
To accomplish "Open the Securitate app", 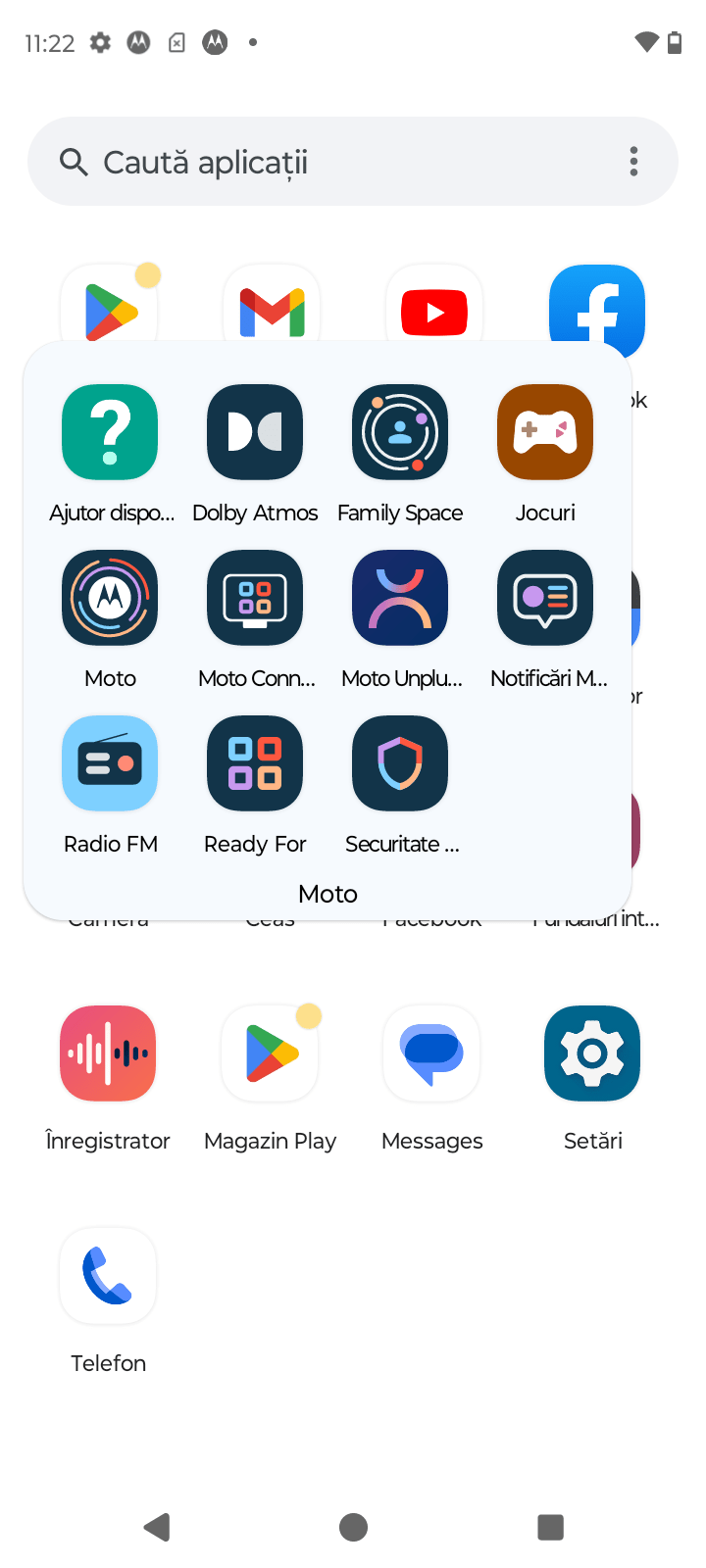I will pos(400,764).
